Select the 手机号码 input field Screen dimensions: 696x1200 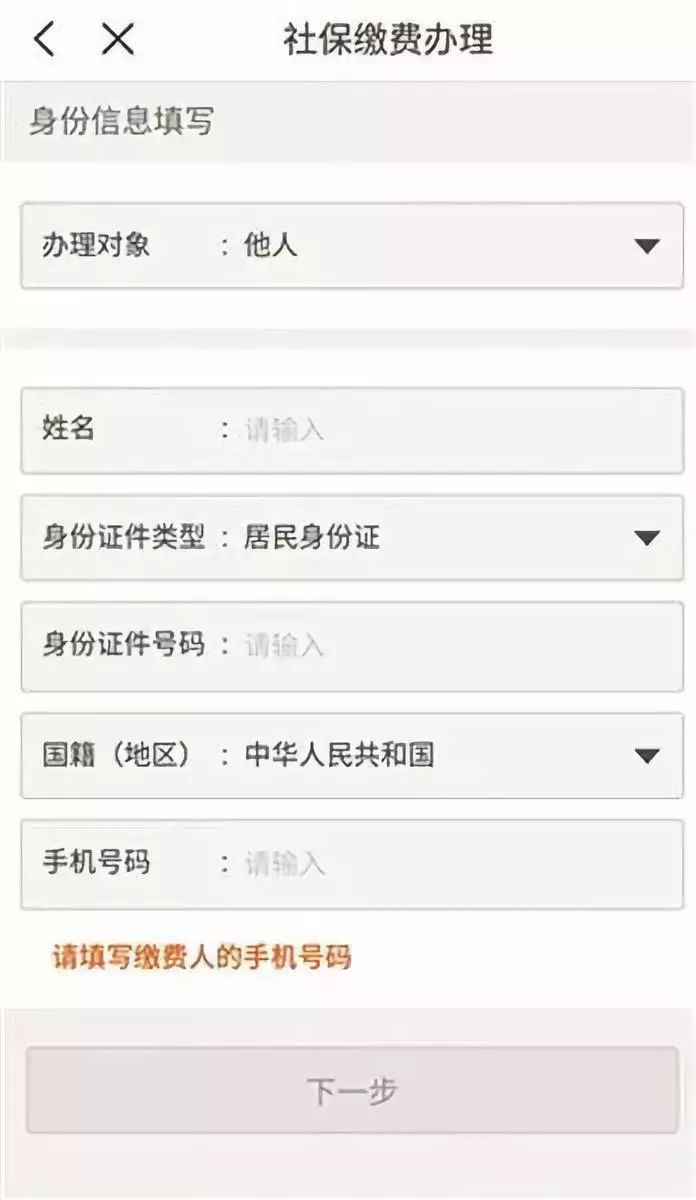point(440,864)
